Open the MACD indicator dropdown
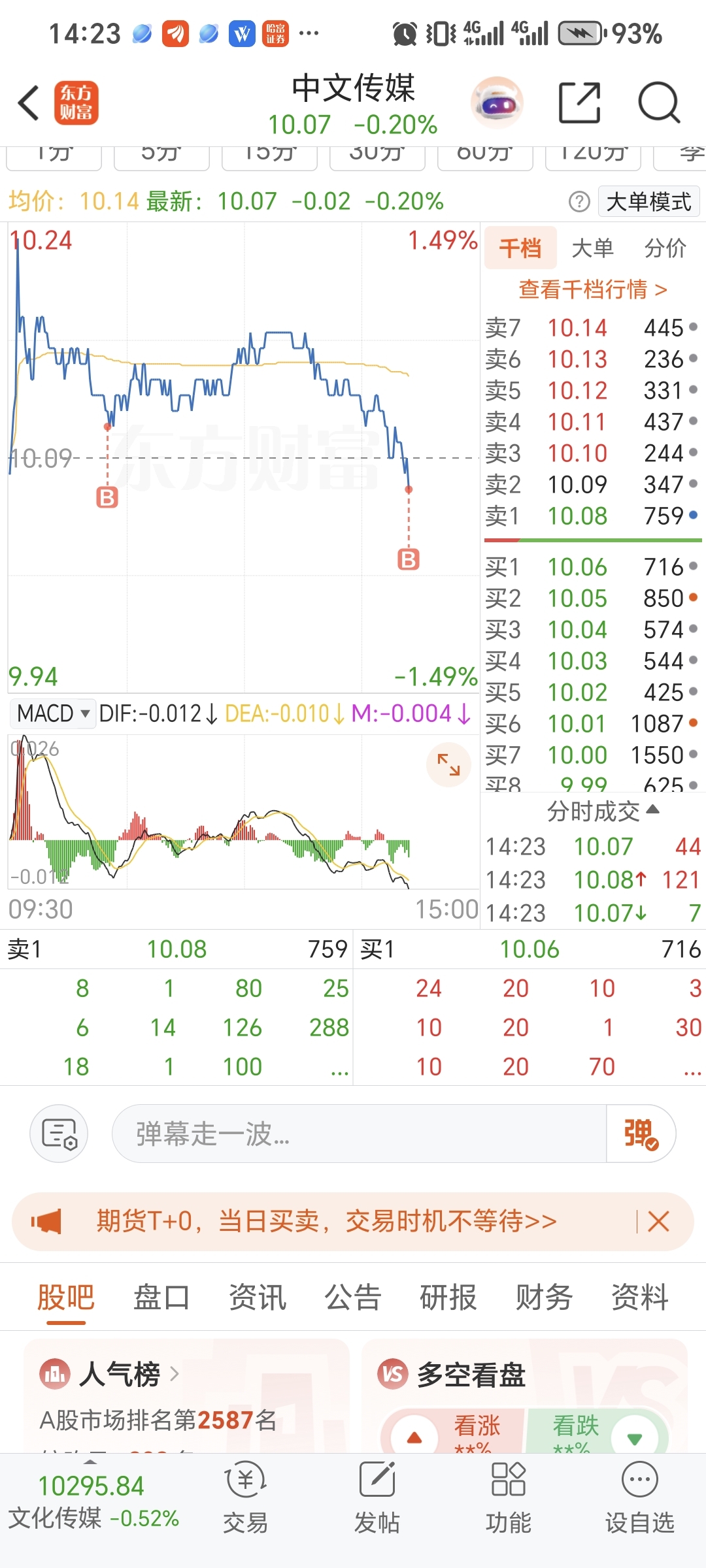Screen dimensions: 706x1568 (x=53, y=713)
